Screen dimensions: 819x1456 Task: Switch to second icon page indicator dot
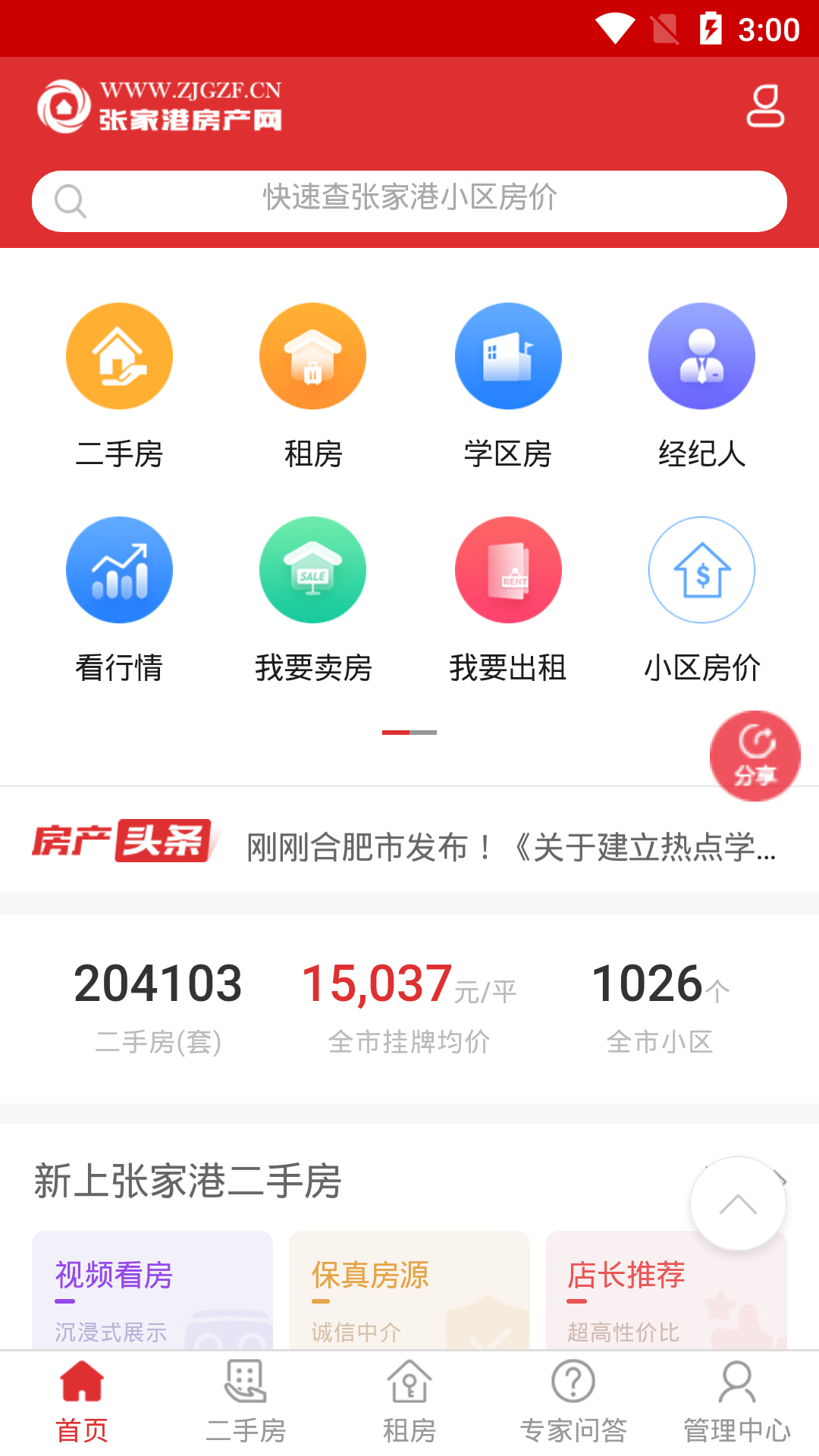pyautogui.click(x=425, y=733)
